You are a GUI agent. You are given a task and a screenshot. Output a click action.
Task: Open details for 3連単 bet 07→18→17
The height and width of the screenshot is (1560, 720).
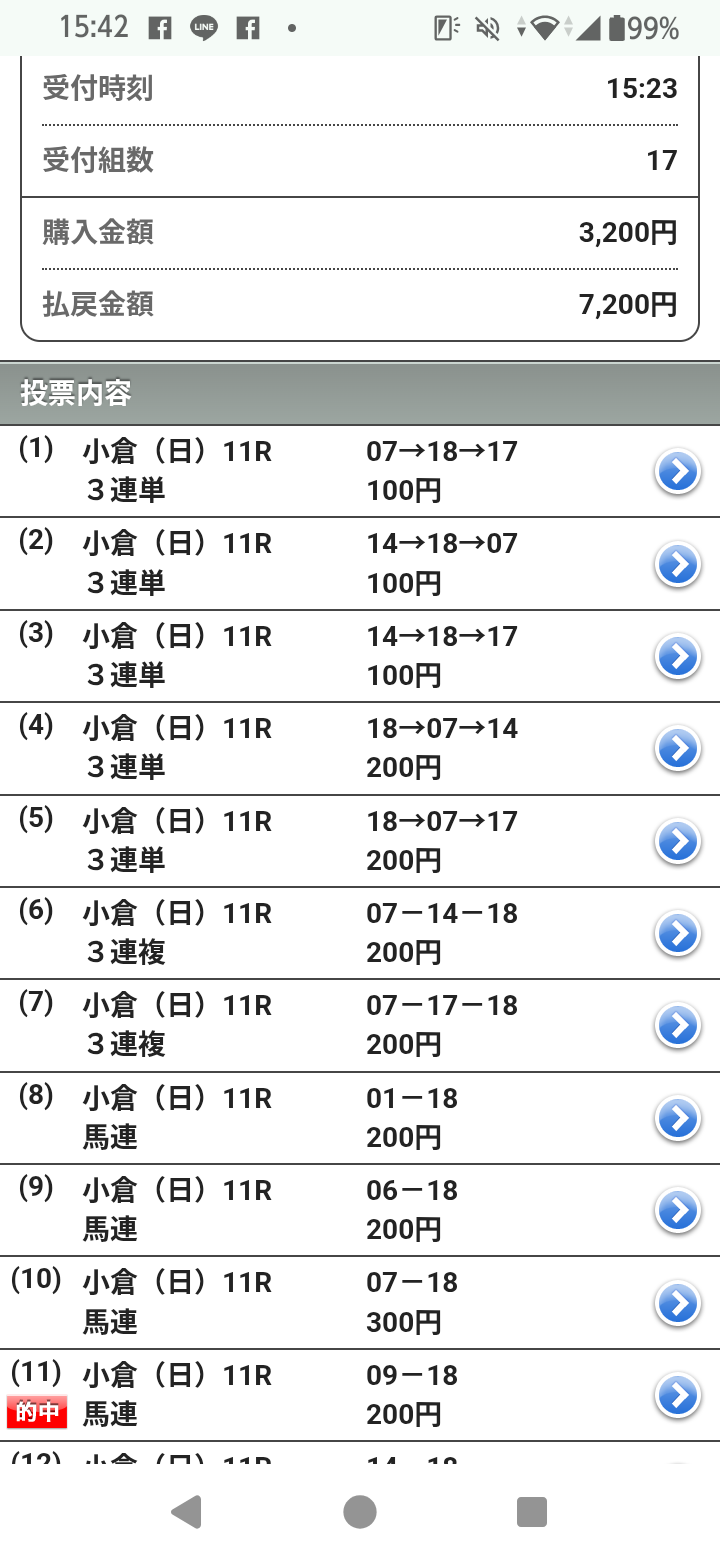click(x=677, y=472)
